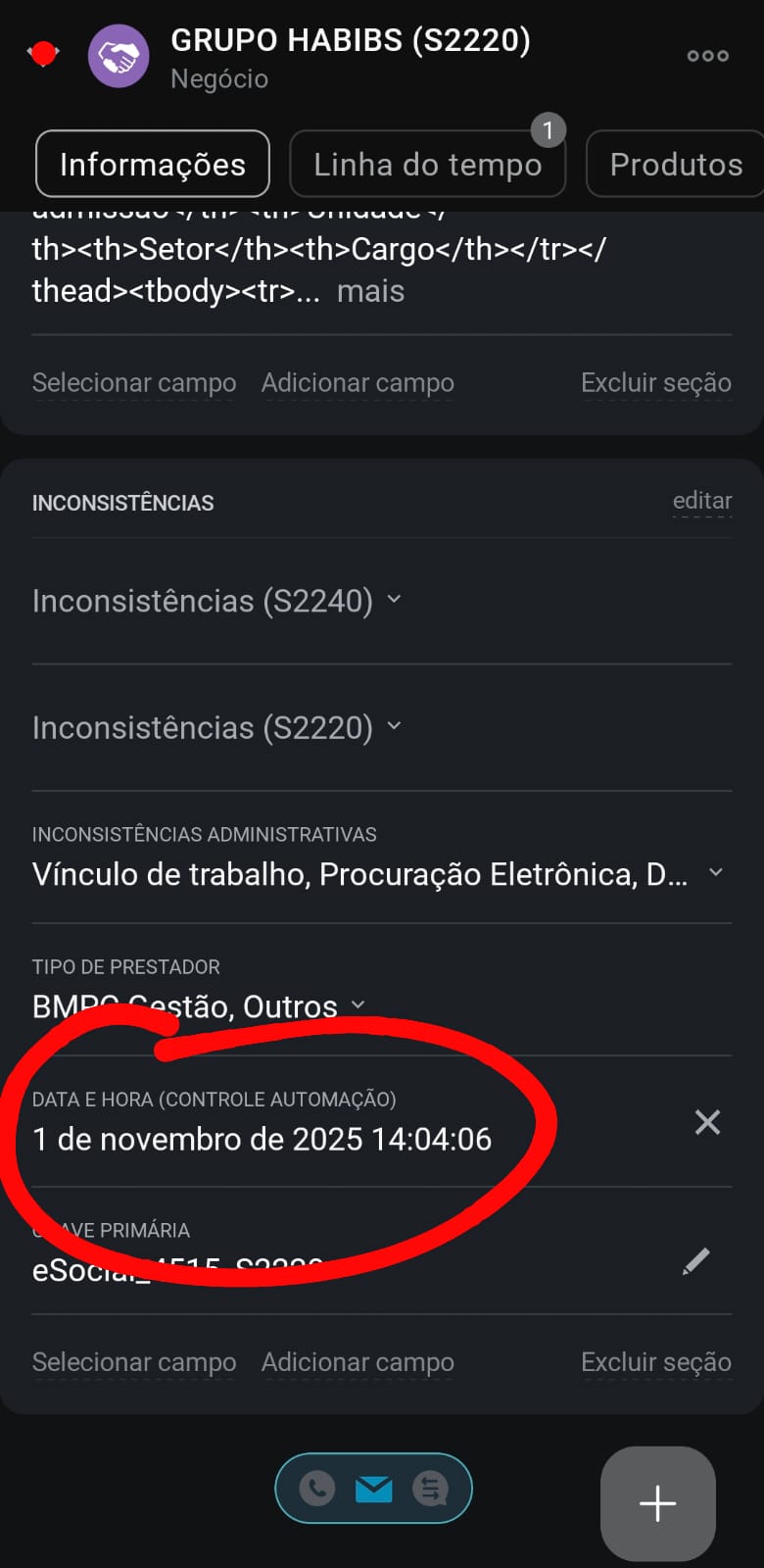Open the three-dot overflow menu
Screen dimensions: 764x1568
pos(707,56)
